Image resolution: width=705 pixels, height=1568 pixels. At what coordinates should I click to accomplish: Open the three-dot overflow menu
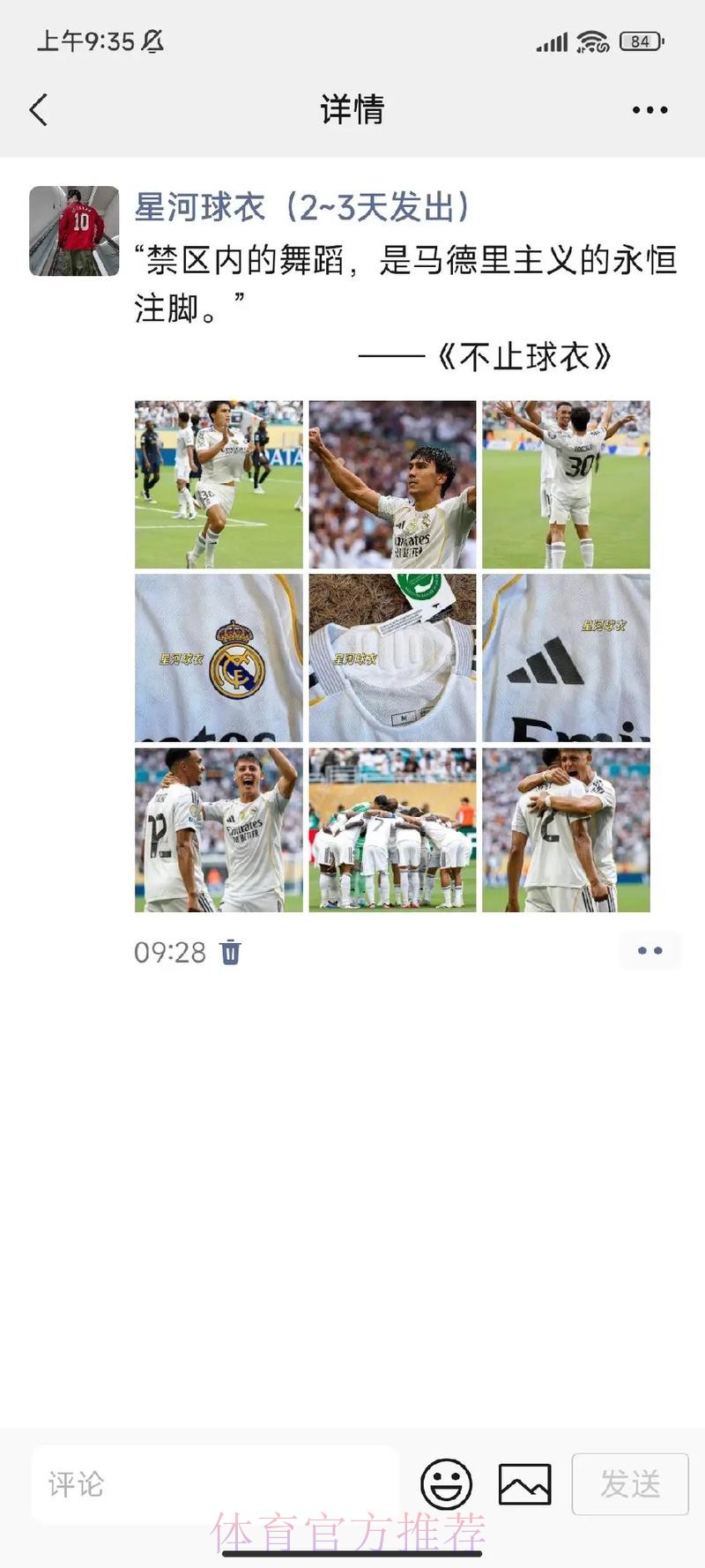[x=649, y=110]
